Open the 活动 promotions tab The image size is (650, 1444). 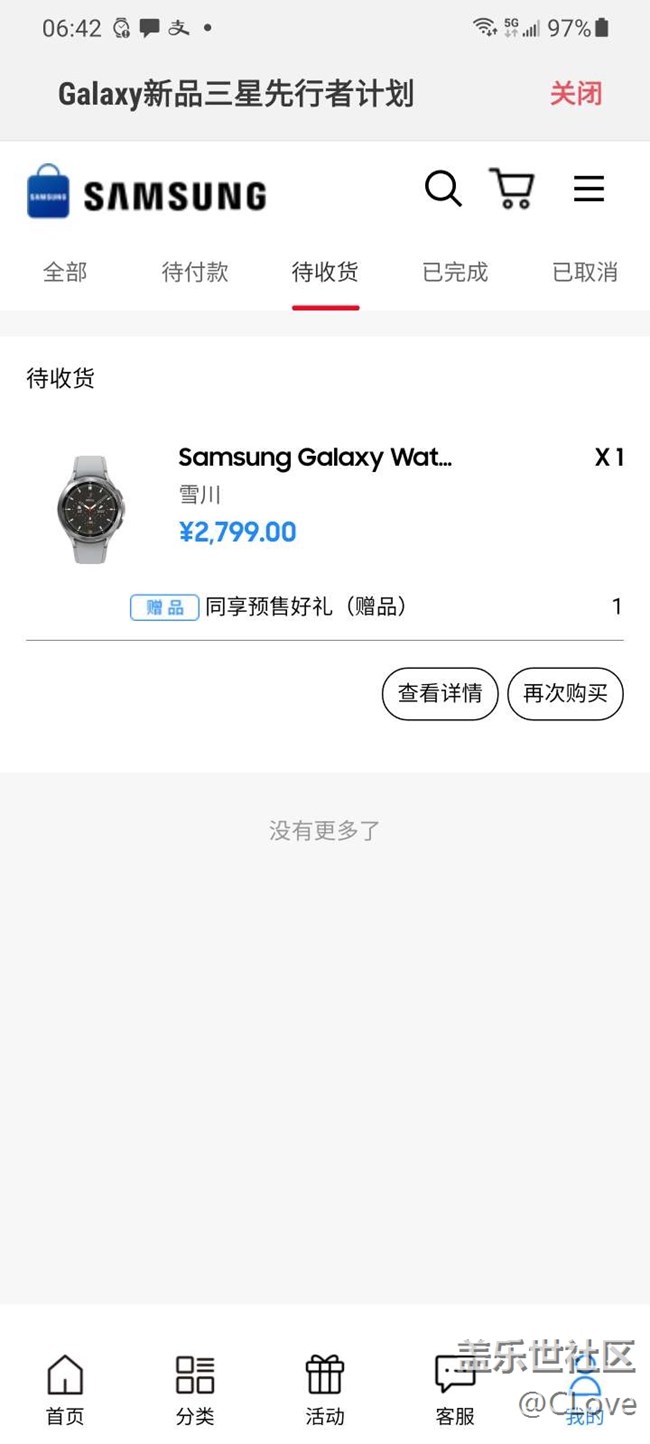coord(325,1390)
